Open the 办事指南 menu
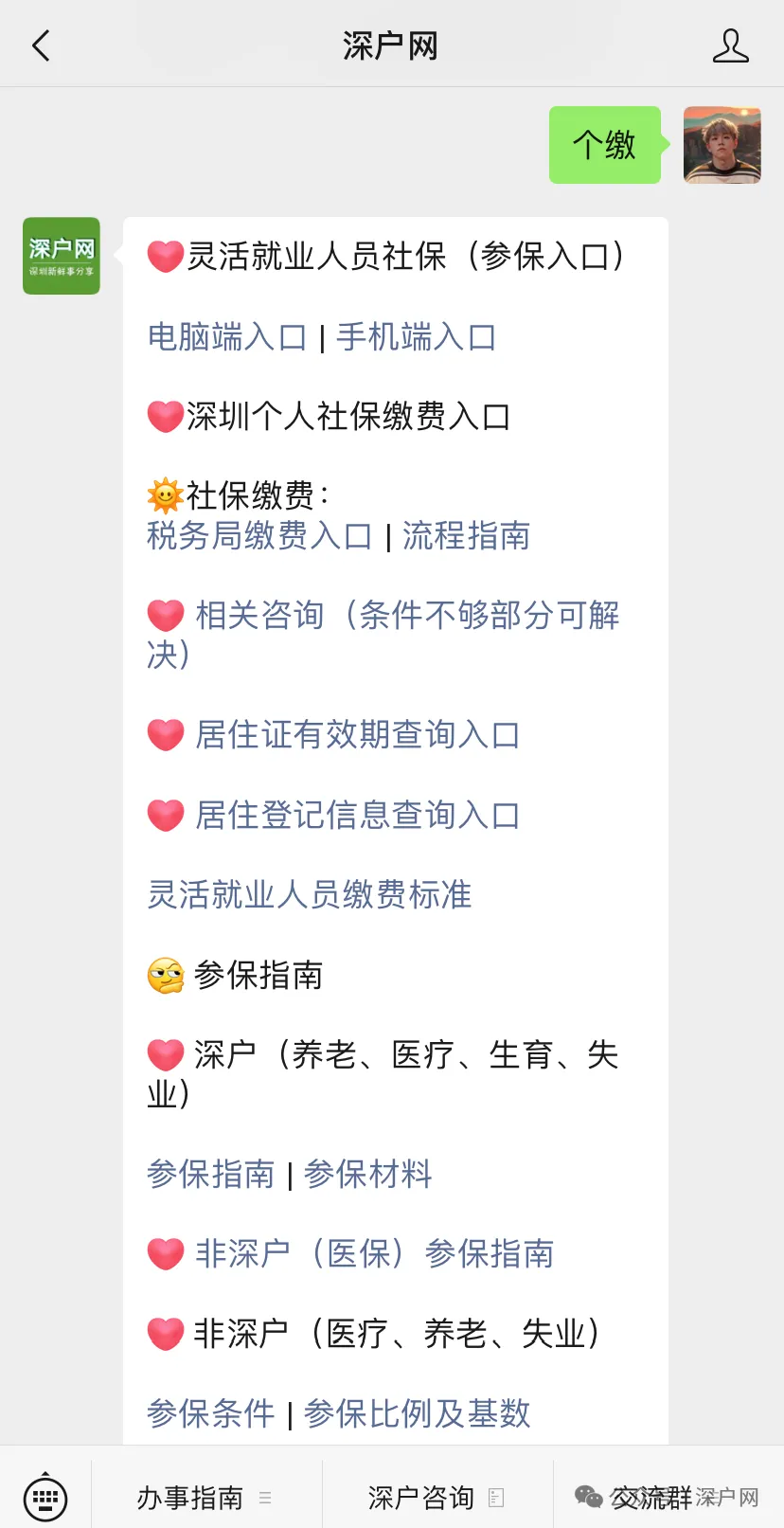This screenshot has width=784, height=1528. 206,1498
